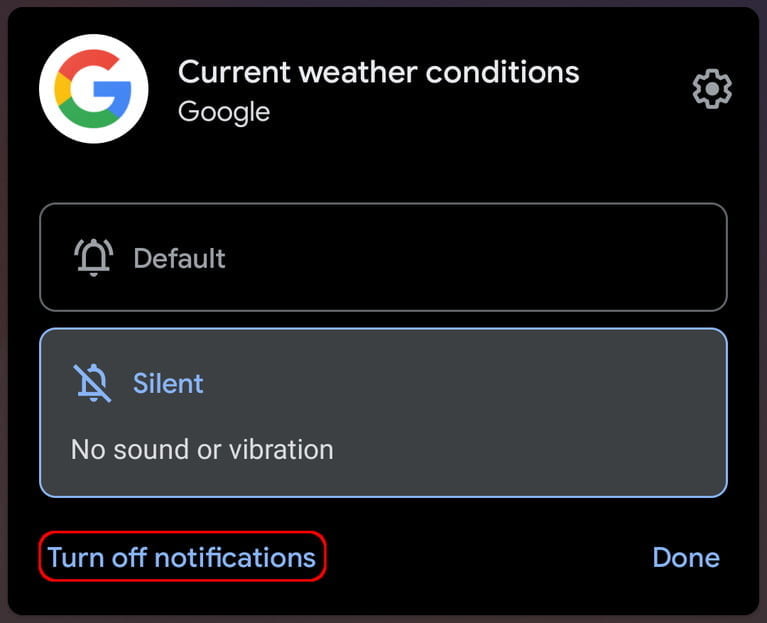Select the Default notification option

[383, 258]
